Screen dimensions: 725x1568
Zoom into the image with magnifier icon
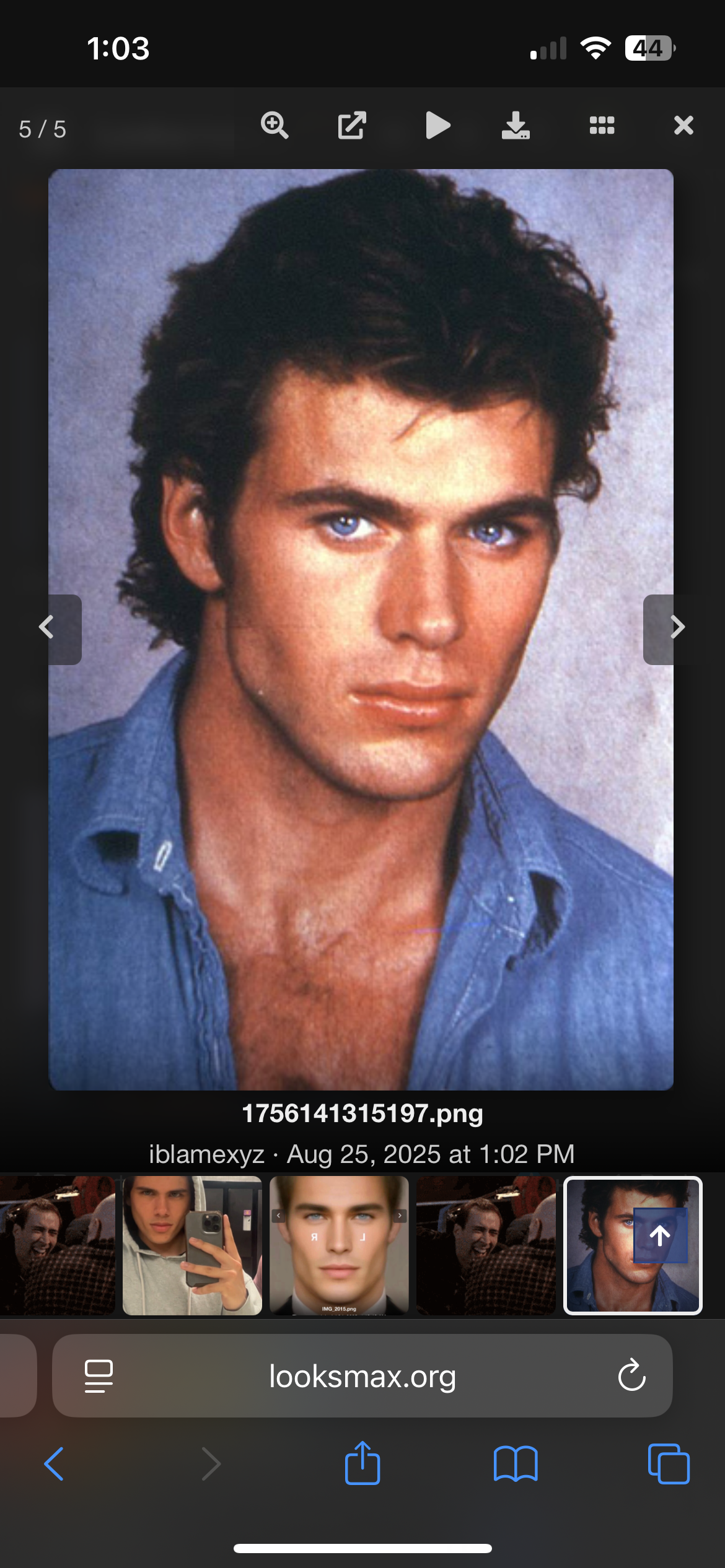pyautogui.click(x=274, y=126)
